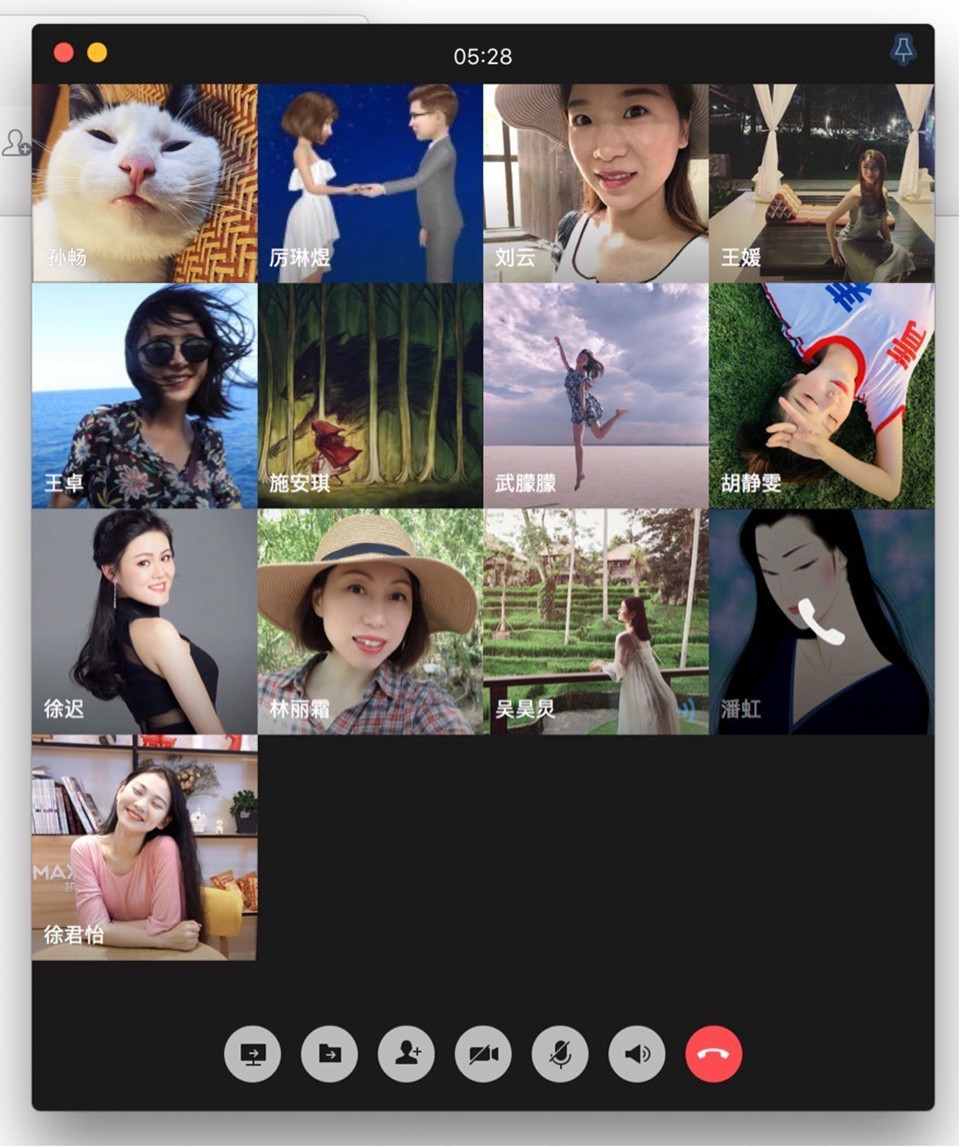View 王卓's video tile
The width and height of the screenshot is (960, 1147).
(x=145, y=396)
